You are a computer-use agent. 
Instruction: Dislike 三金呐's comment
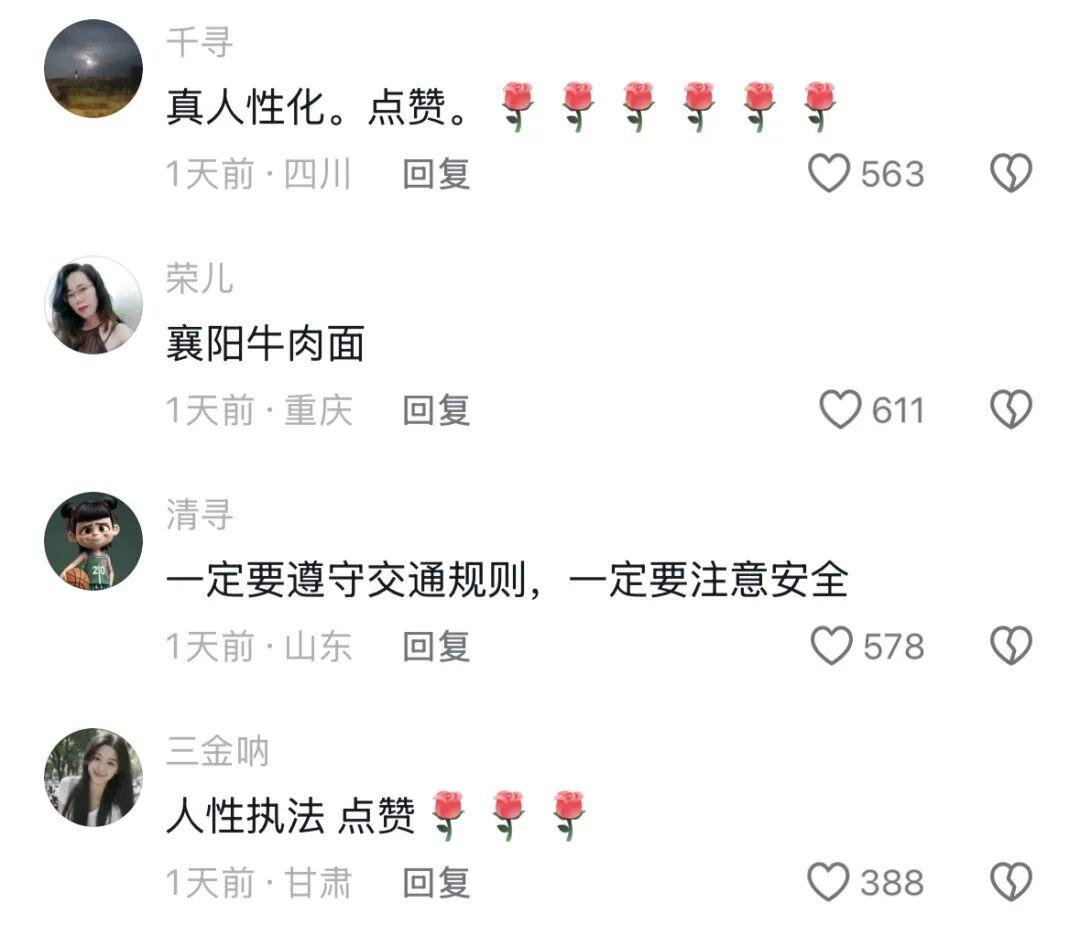click(1010, 883)
